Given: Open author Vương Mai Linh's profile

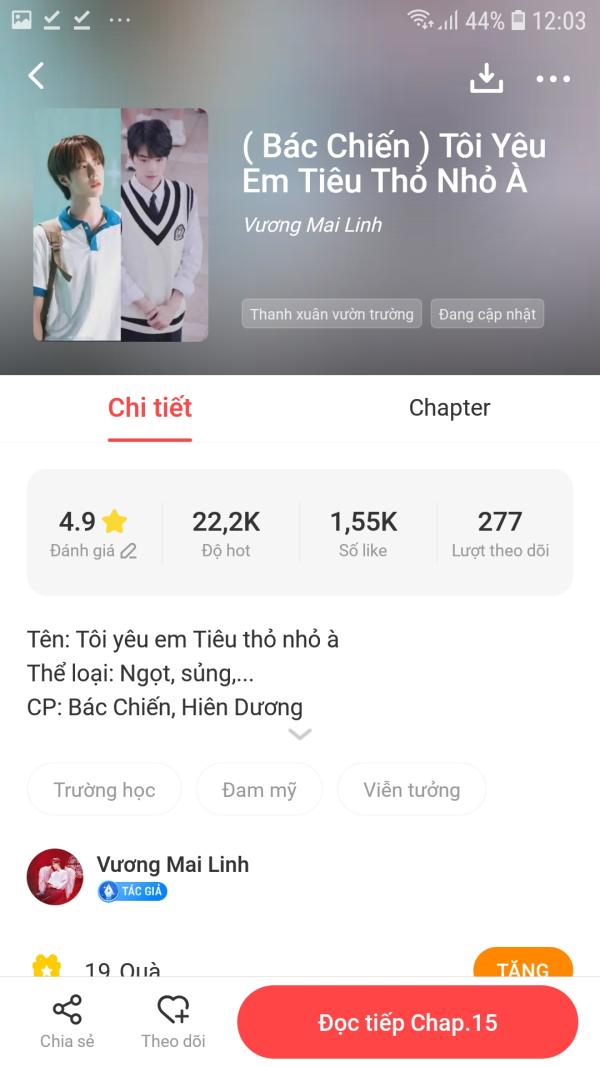Looking at the screenshot, I should tap(172, 865).
